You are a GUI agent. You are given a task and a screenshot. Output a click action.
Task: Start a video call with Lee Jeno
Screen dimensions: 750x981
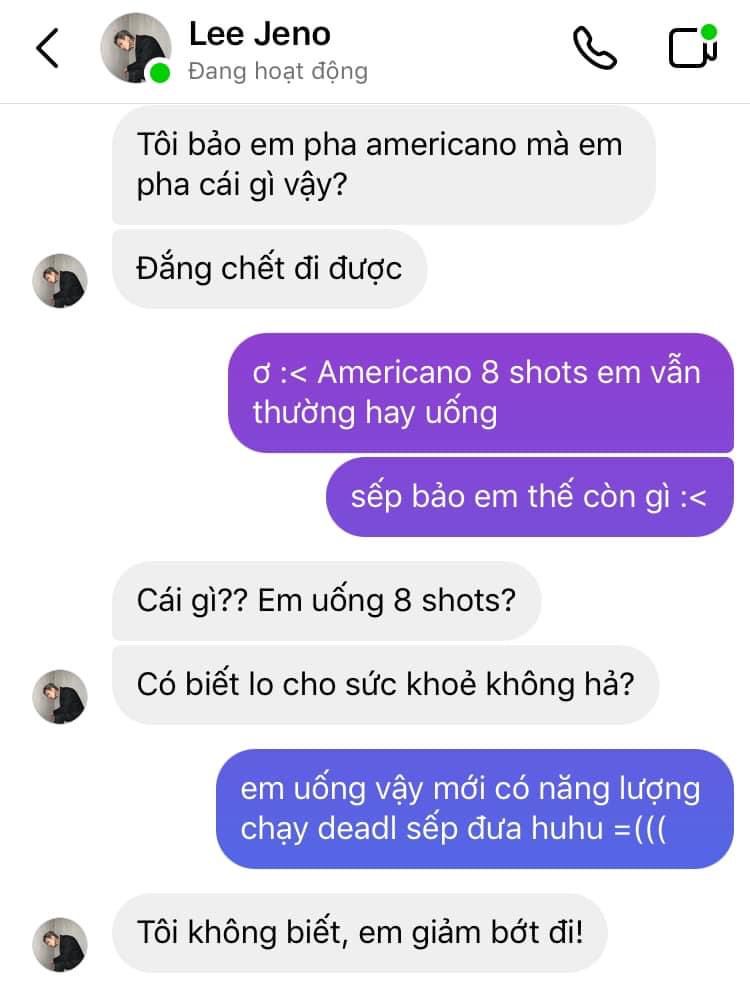click(692, 48)
